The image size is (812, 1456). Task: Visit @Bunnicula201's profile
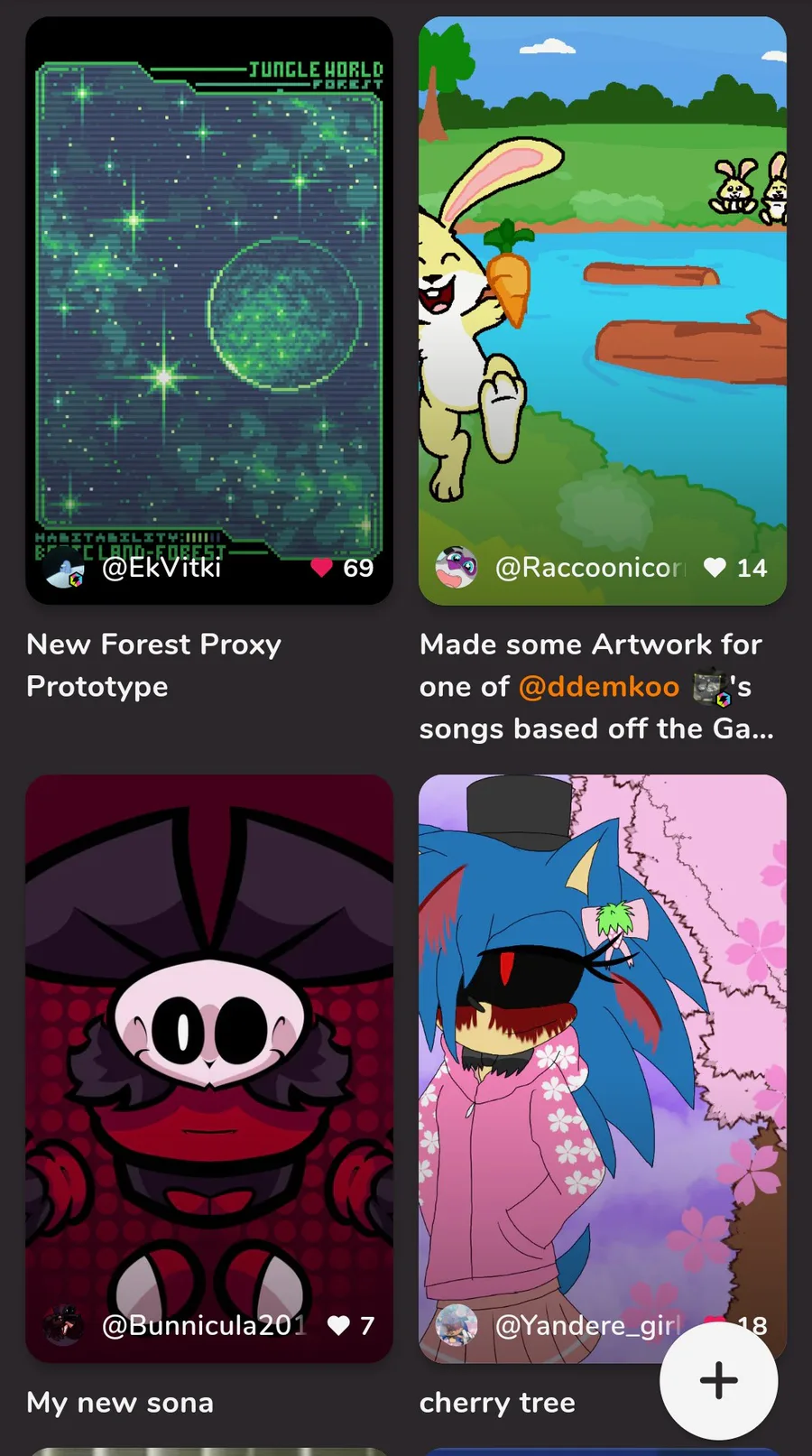tap(204, 1325)
